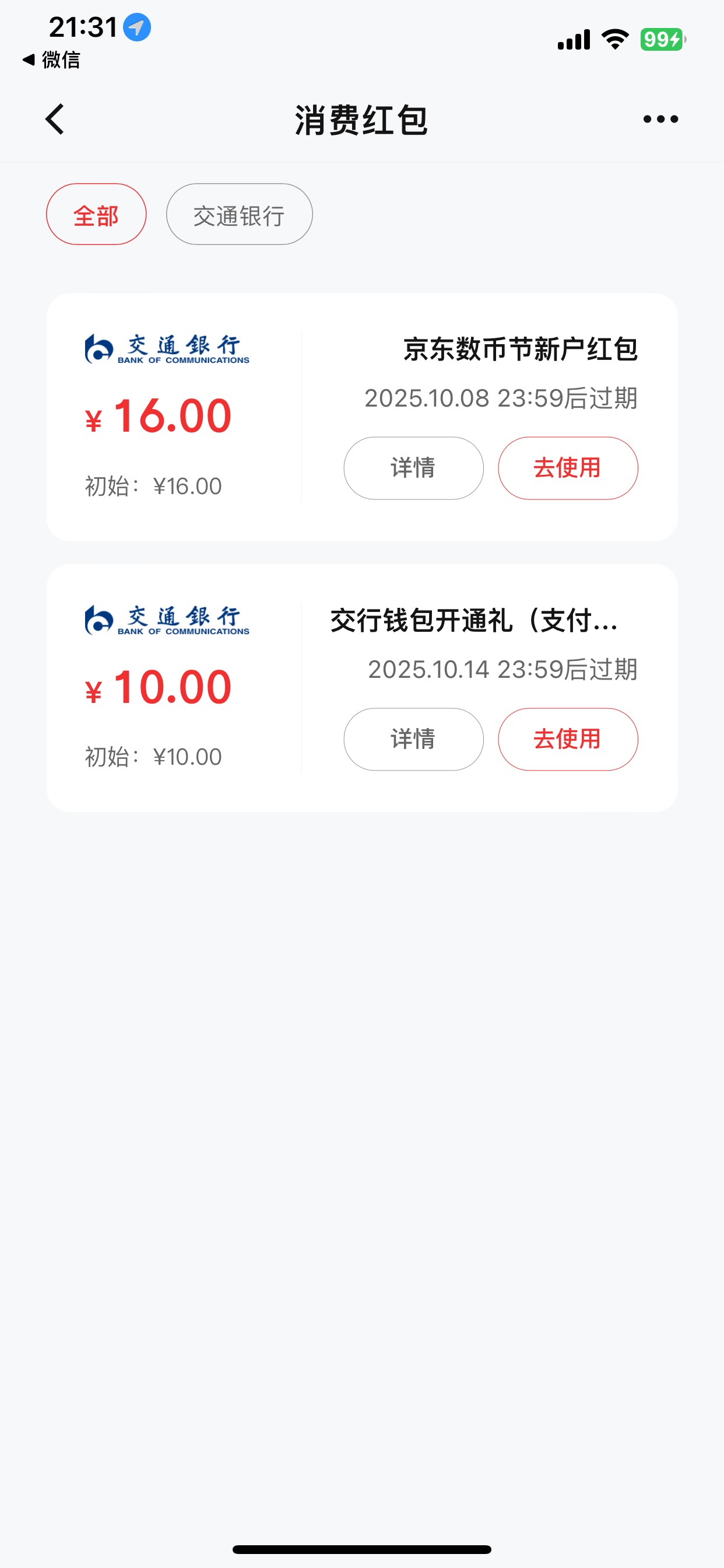This screenshot has width=724, height=1568.
Task: Open 详情 for 交行钱包开通礼 red packet
Action: (x=413, y=739)
